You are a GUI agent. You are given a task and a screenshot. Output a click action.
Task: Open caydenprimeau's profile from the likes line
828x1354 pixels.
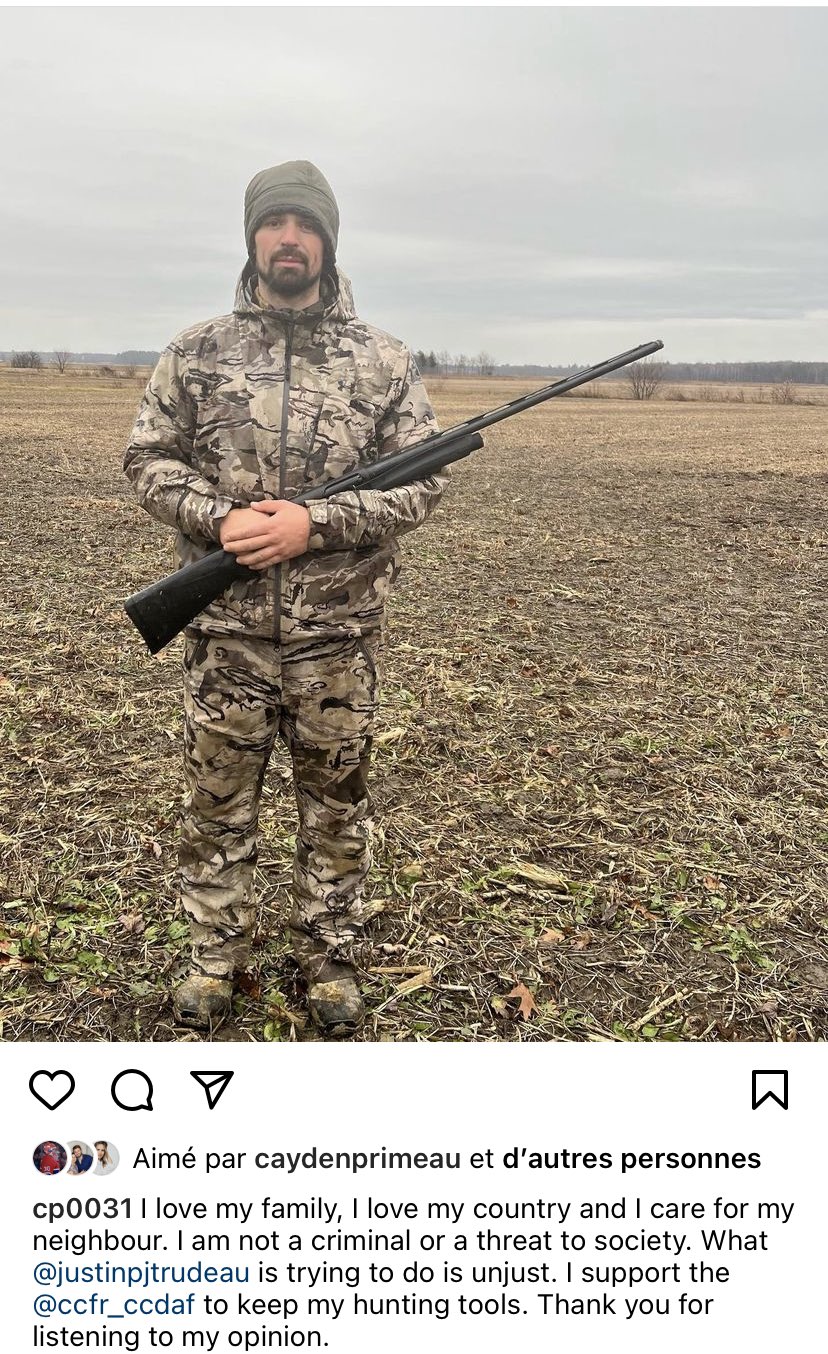357,1158
